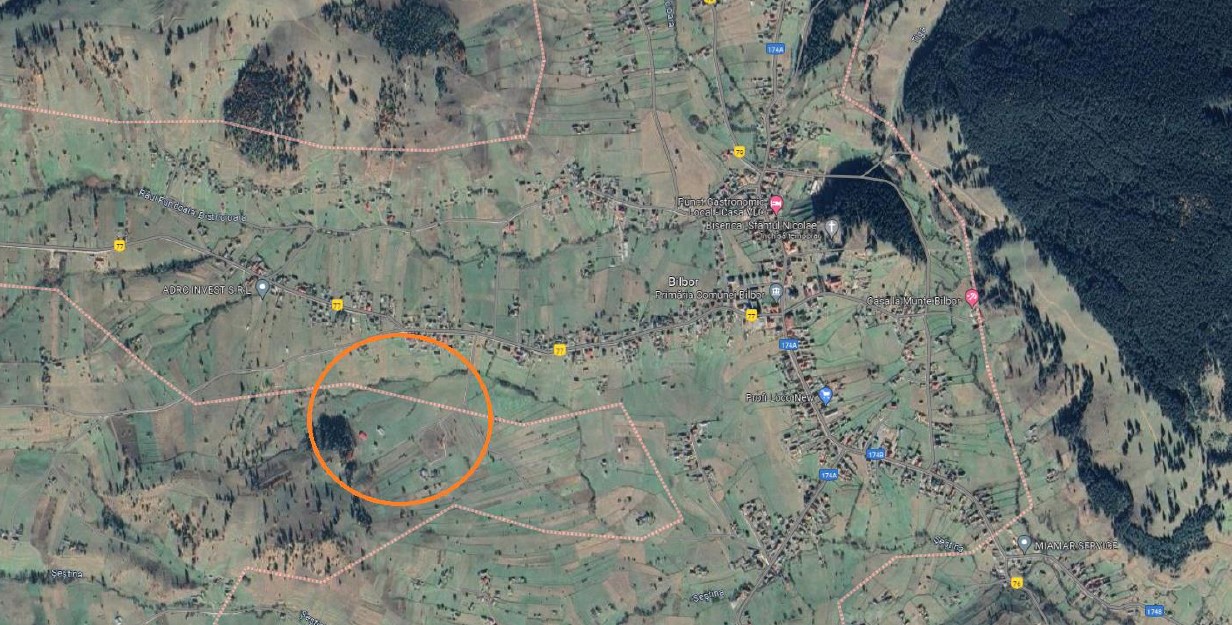
Task: Tap the Biserica Sfântul Nicolae church marker
Action: (x=832, y=225)
